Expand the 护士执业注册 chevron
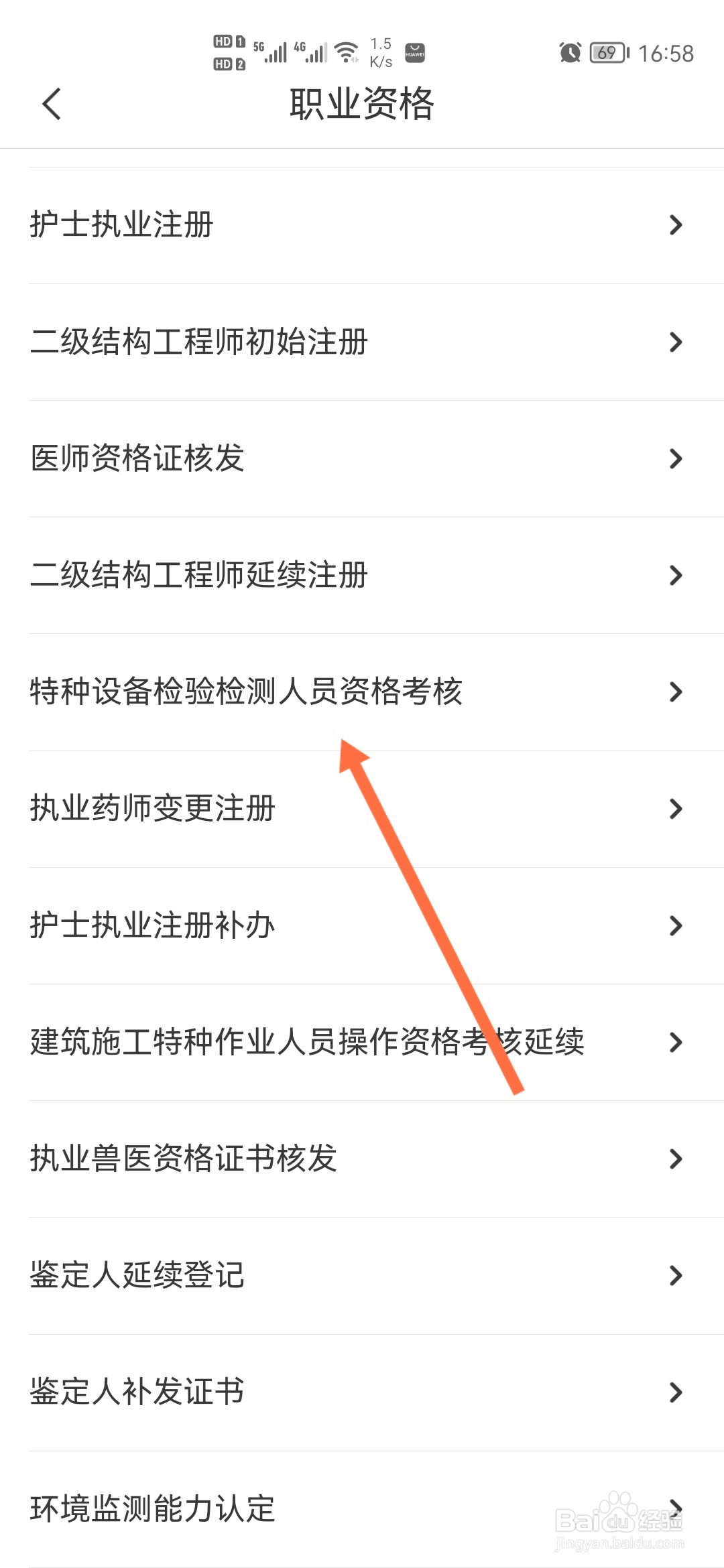 click(675, 226)
